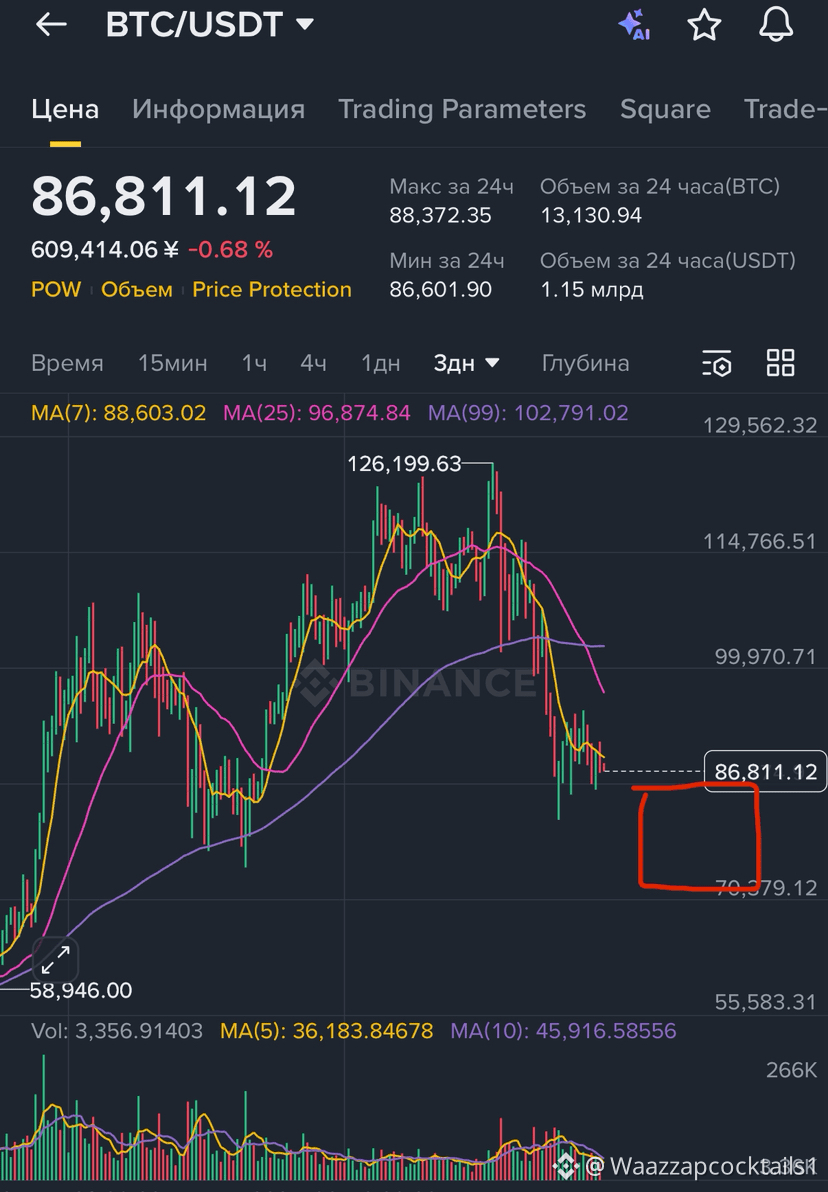Select the 1ч interval
This screenshot has height=1192, width=828.
click(x=254, y=363)
